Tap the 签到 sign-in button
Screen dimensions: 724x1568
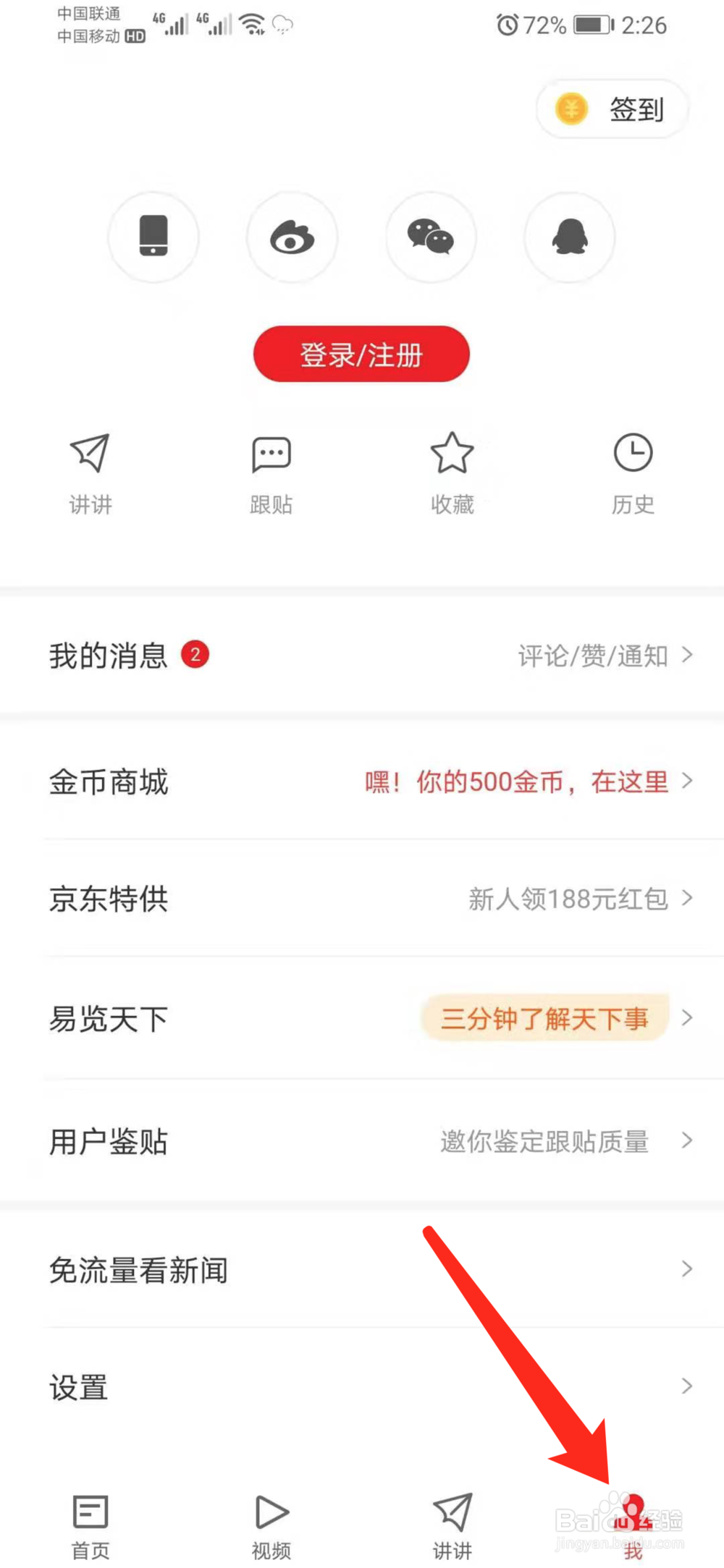click(612, 109)
